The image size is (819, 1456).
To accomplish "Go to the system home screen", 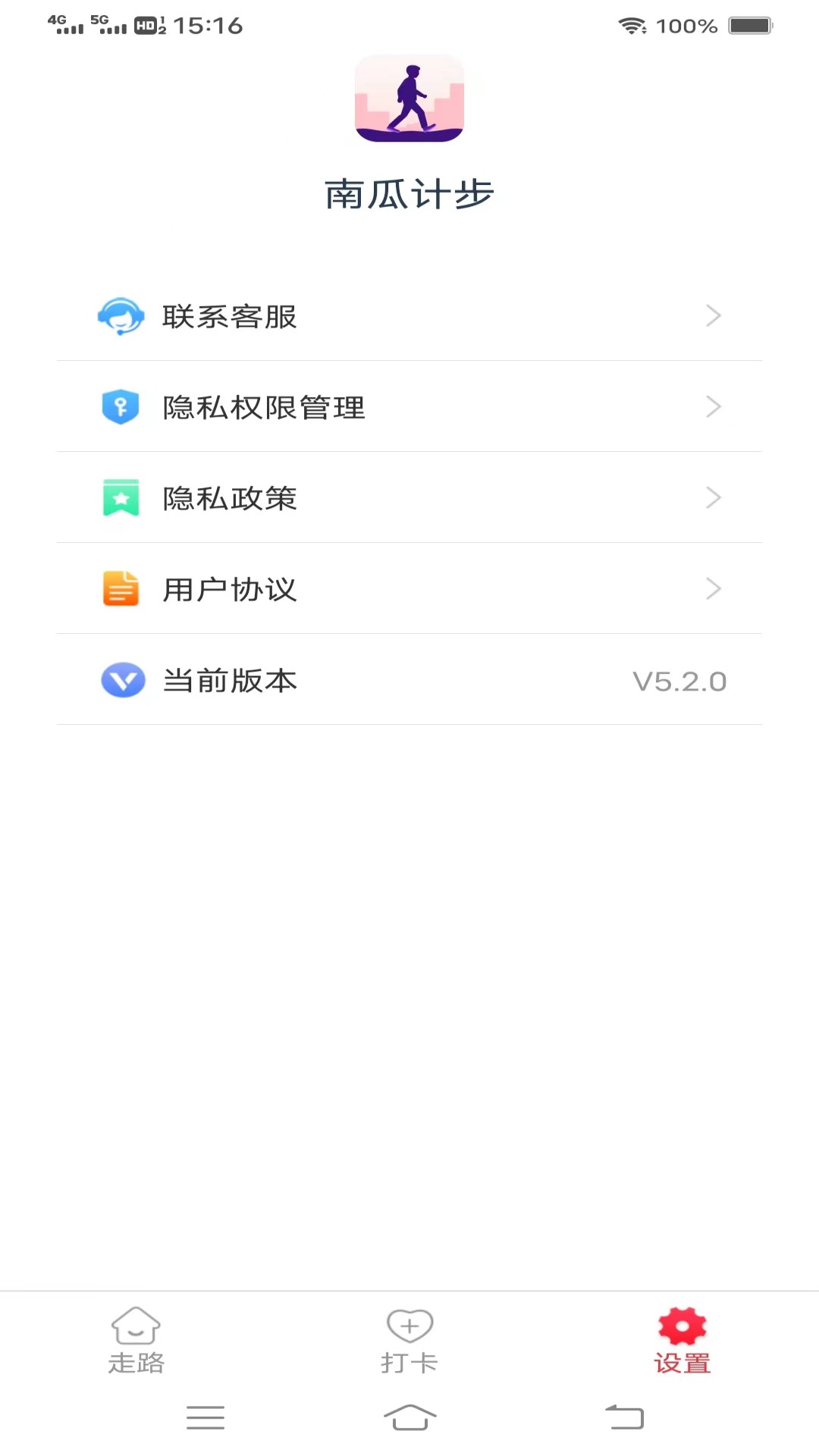I will 409,1417.
